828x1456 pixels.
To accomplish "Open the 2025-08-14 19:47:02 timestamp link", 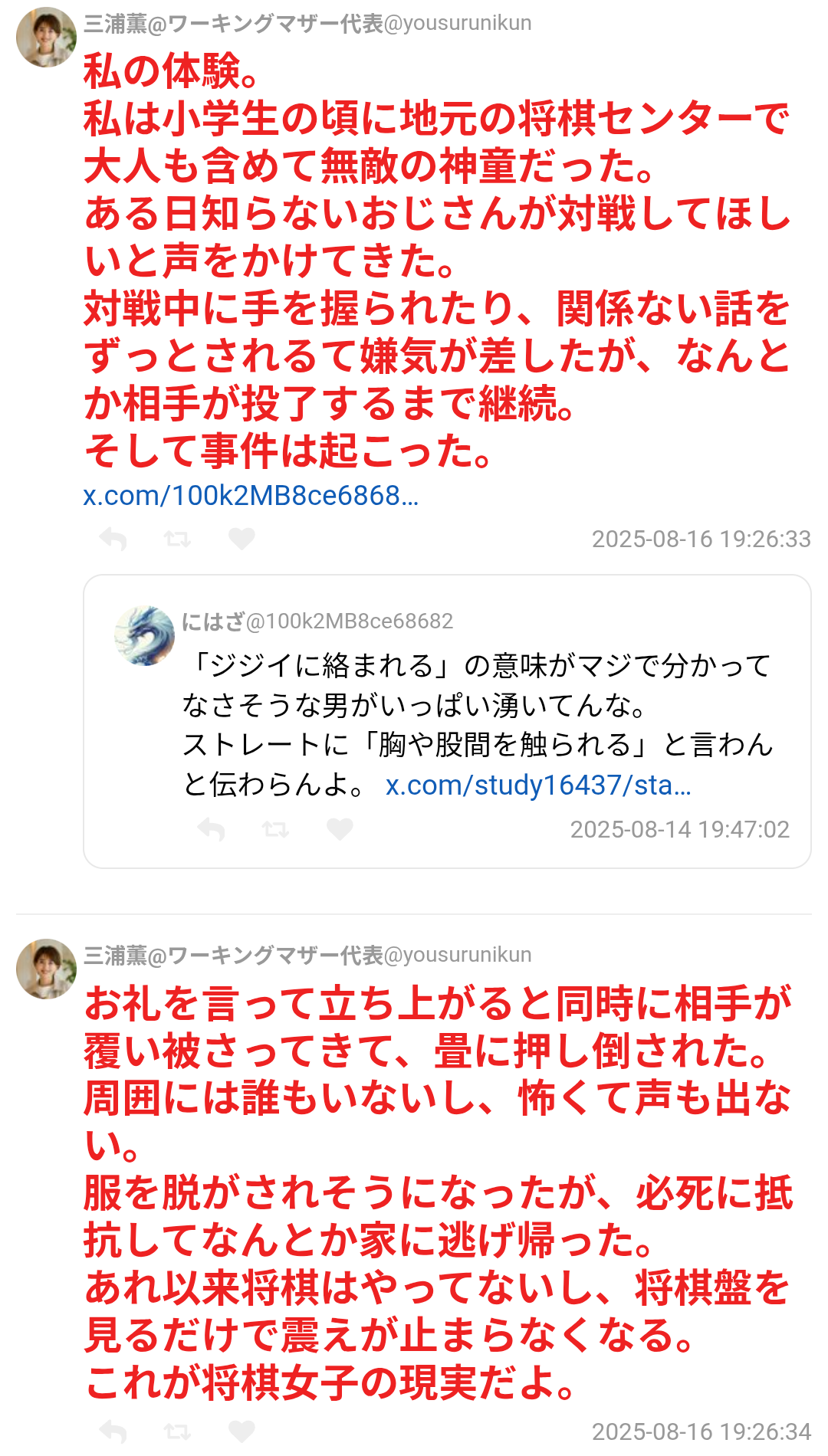I will coord(679,829).
